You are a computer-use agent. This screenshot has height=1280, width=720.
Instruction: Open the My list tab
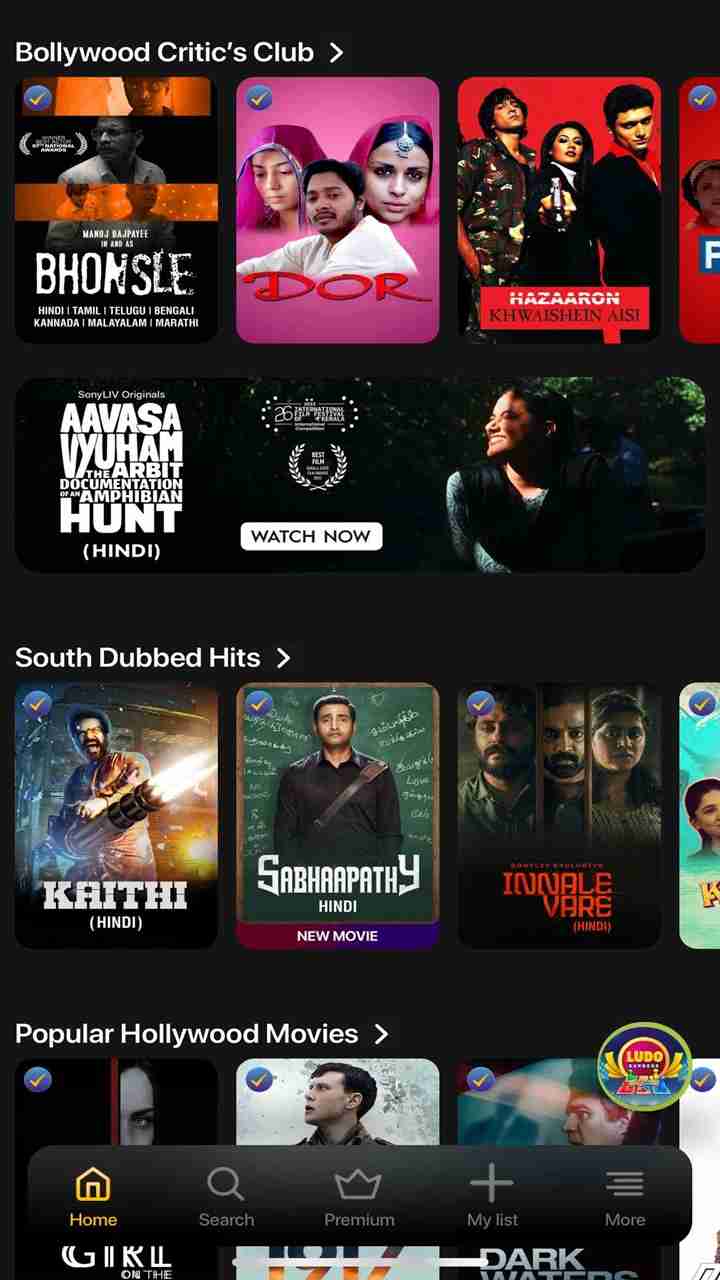[x=492, y=1198]
